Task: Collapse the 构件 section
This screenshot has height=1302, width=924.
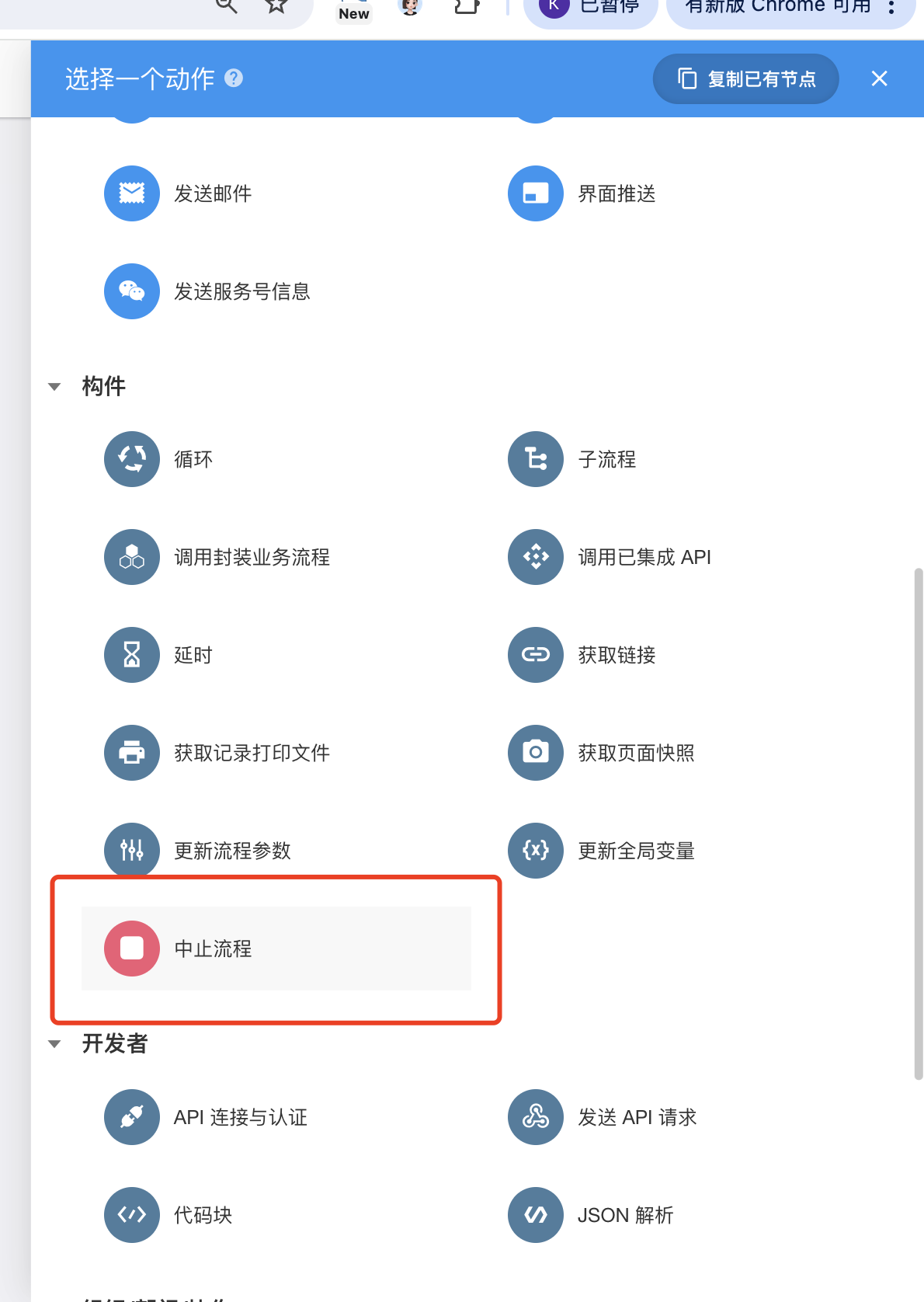Action: (54, 386)
